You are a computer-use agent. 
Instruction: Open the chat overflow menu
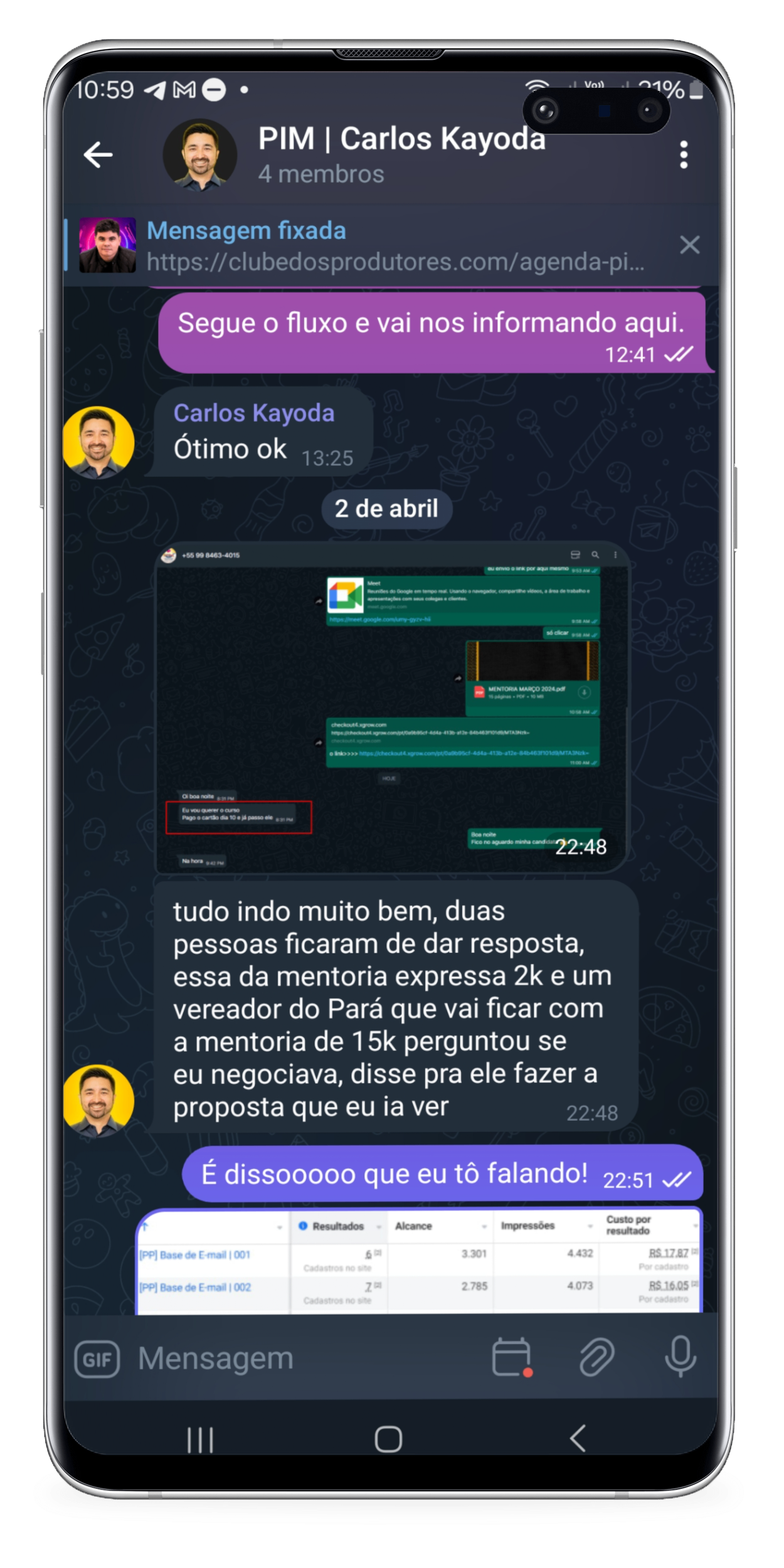684,154
